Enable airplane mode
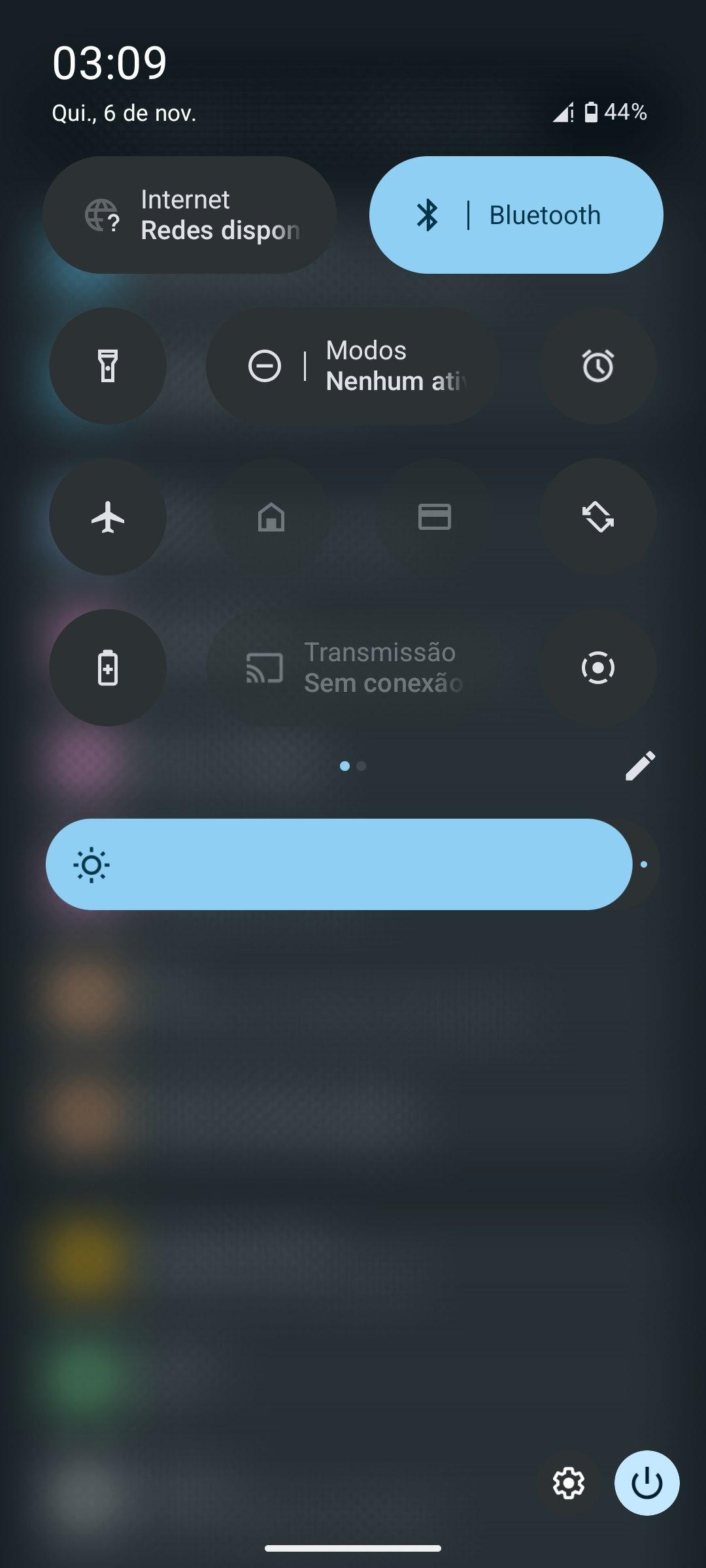 point(108,517)
